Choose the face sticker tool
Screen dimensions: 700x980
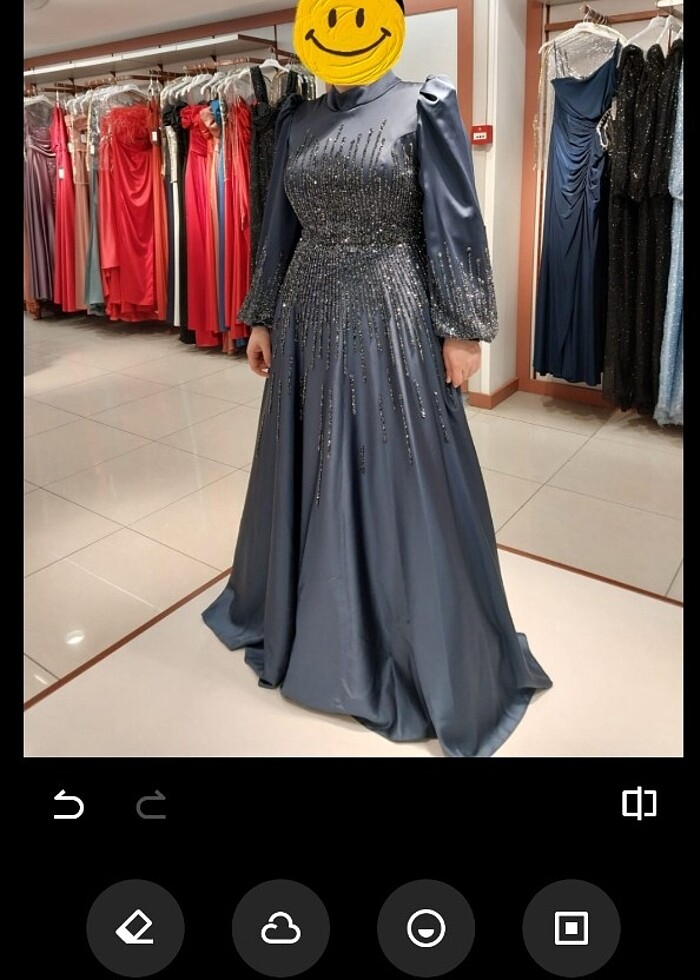click(x=426, y=928)
